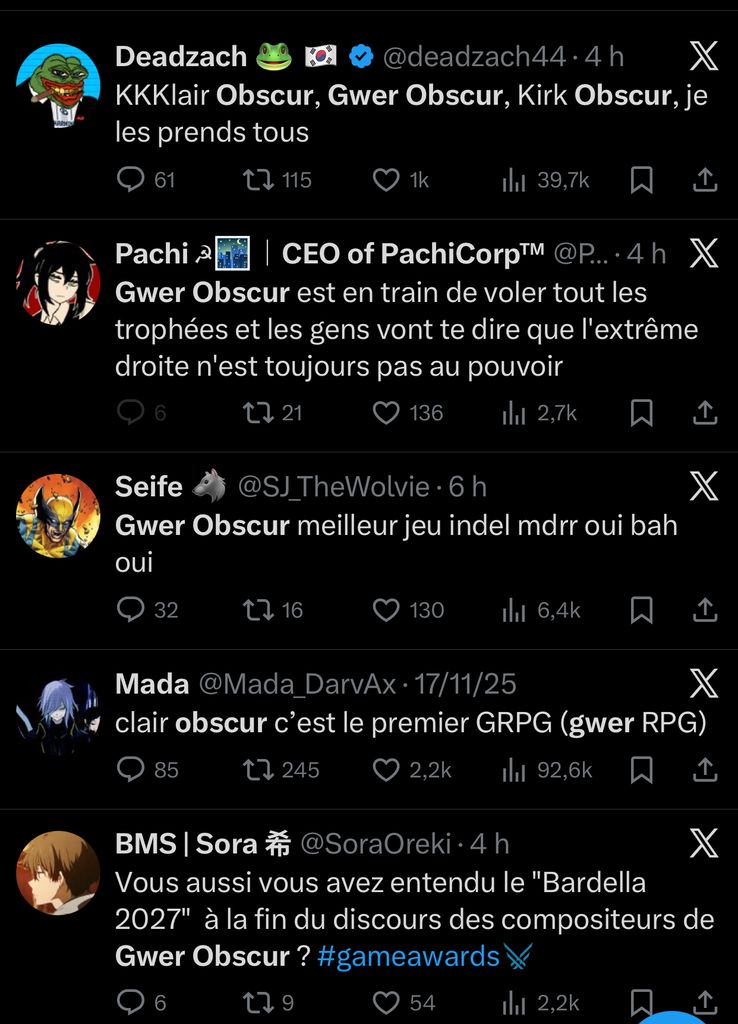The width and height of the screenshot is (738, 1024).
Task: Reply to Seife's tweet
Action: [x=132, y=609]
